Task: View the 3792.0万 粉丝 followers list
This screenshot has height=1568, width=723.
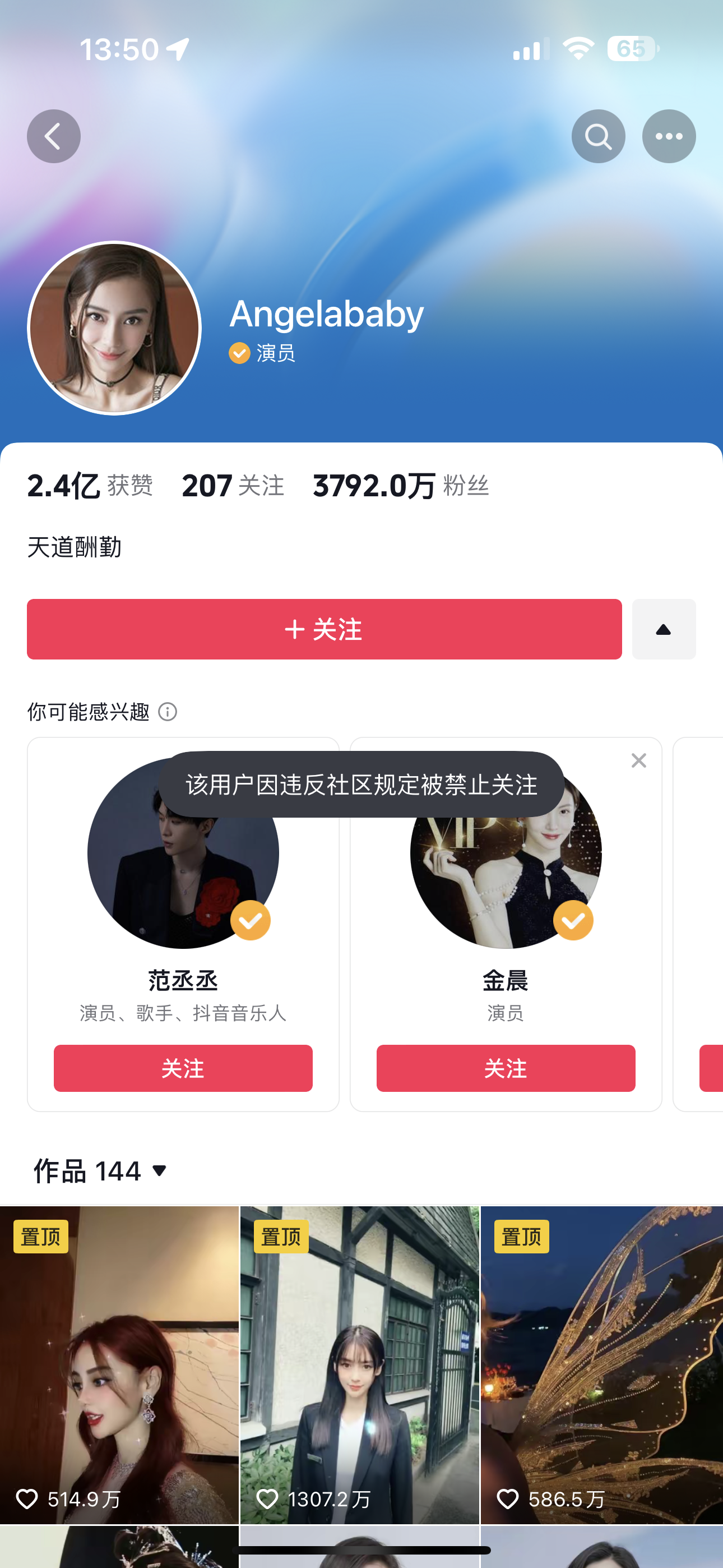Action: 400,486
